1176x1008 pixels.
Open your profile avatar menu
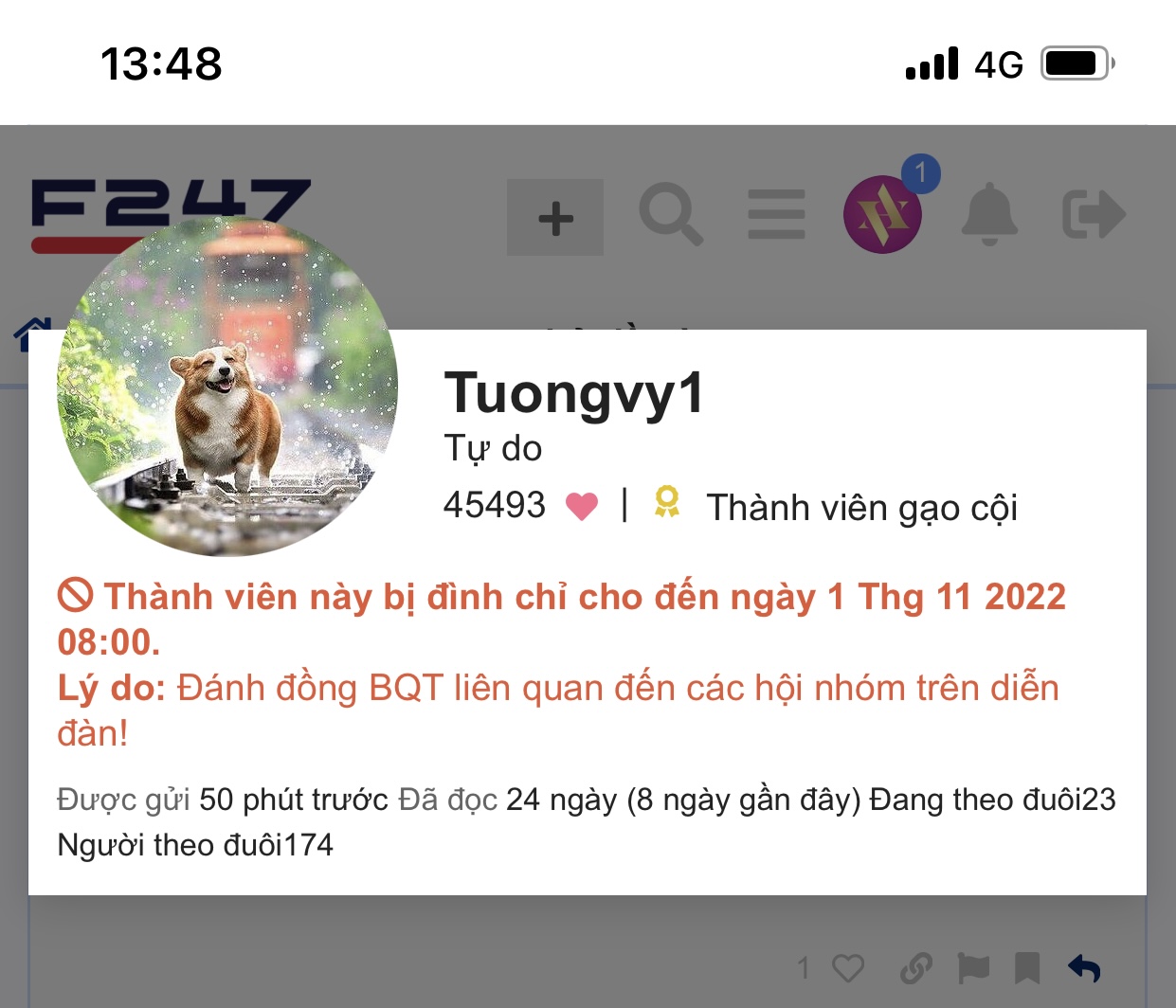(882, 215)
